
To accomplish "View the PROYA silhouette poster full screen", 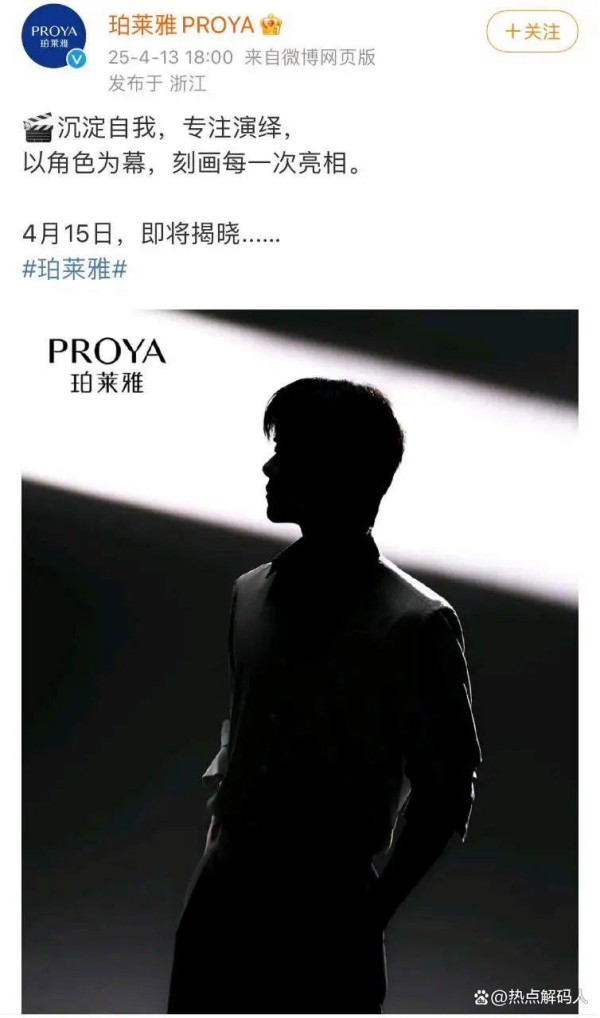I will (300, 661).
